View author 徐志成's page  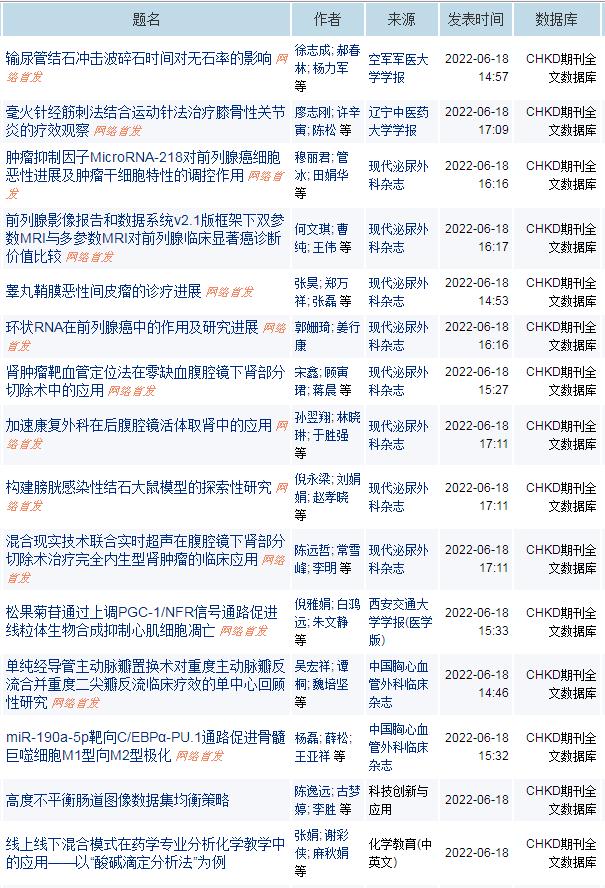(312, 49)
